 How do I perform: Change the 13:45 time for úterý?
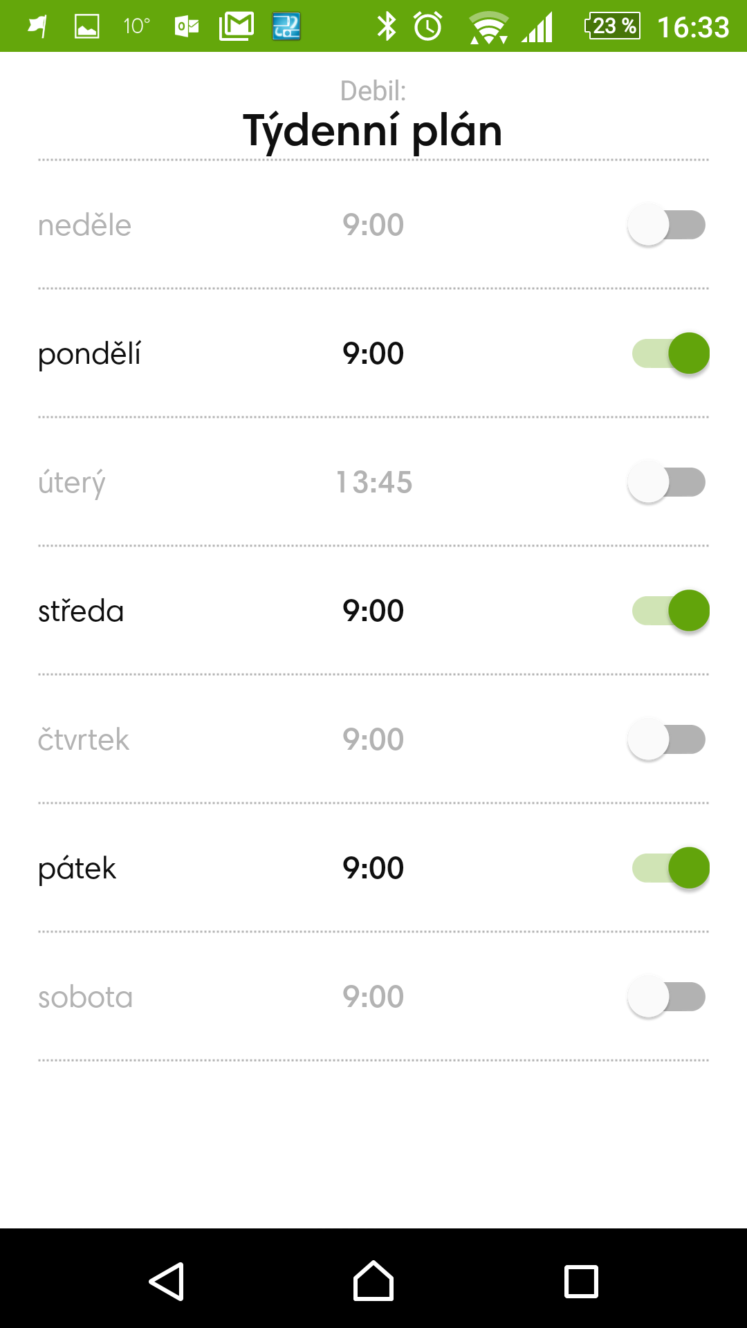point(374,482)
